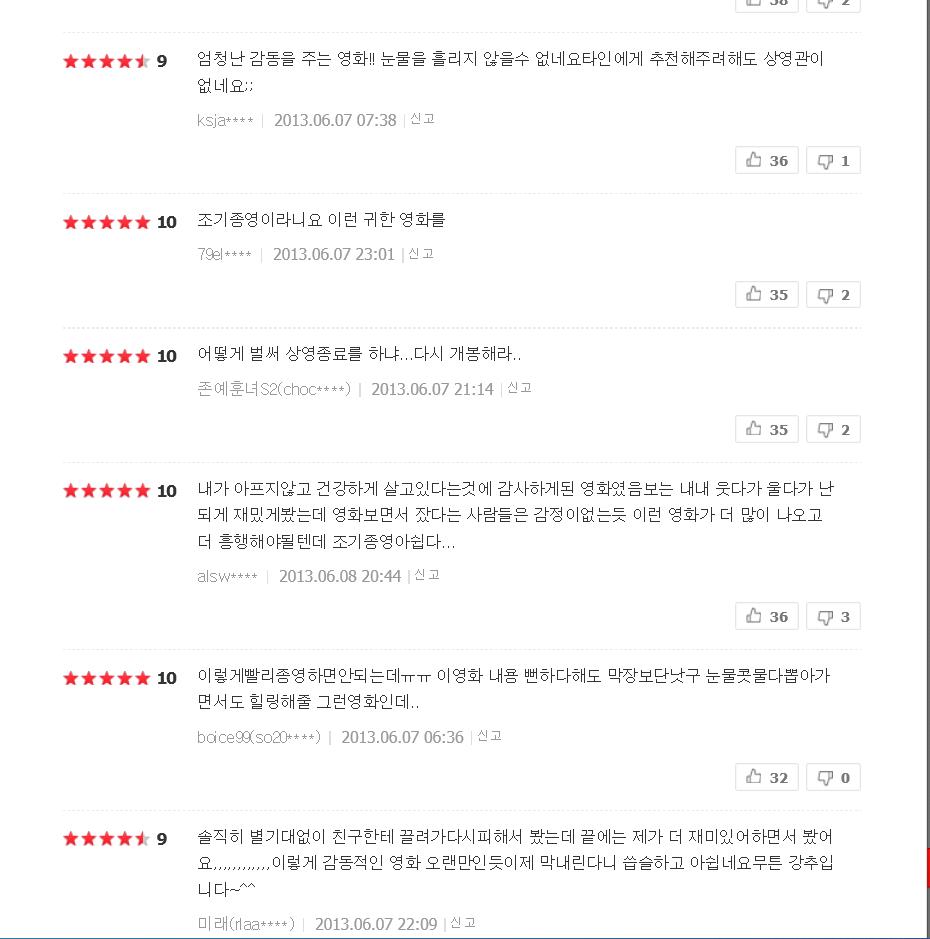930x939 pixels.
Task: Downvote the review by 79el****
Action: [x=833, y=295]
